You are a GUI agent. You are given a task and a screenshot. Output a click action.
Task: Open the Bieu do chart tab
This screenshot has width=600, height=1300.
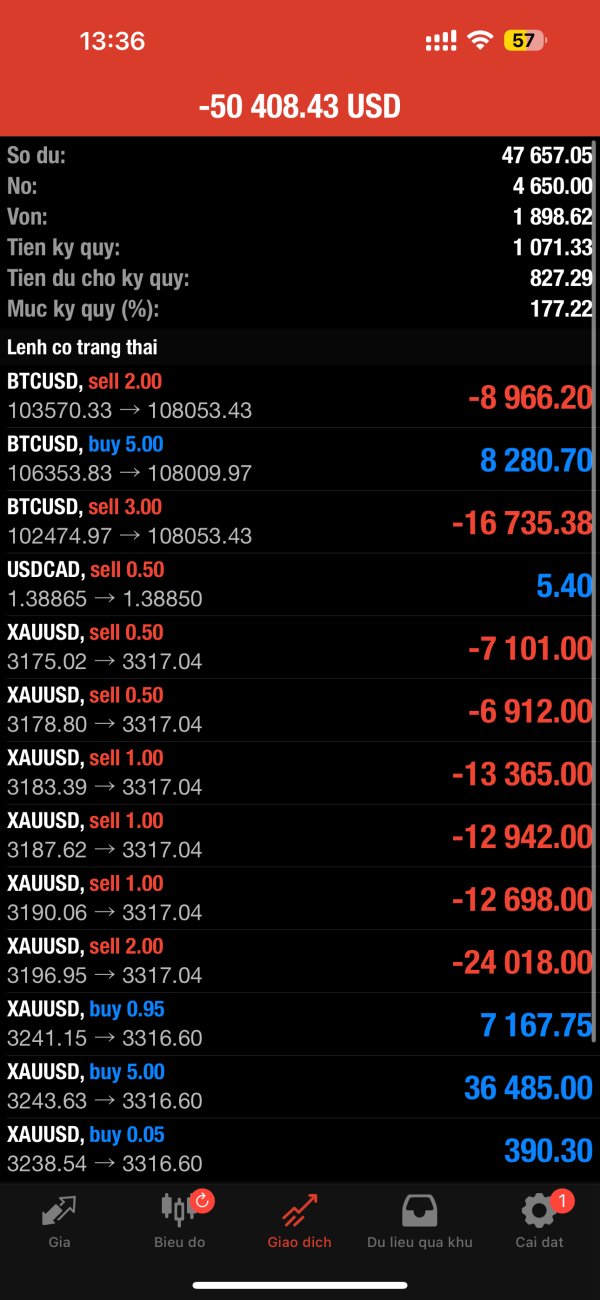(x=180, y=1221)
